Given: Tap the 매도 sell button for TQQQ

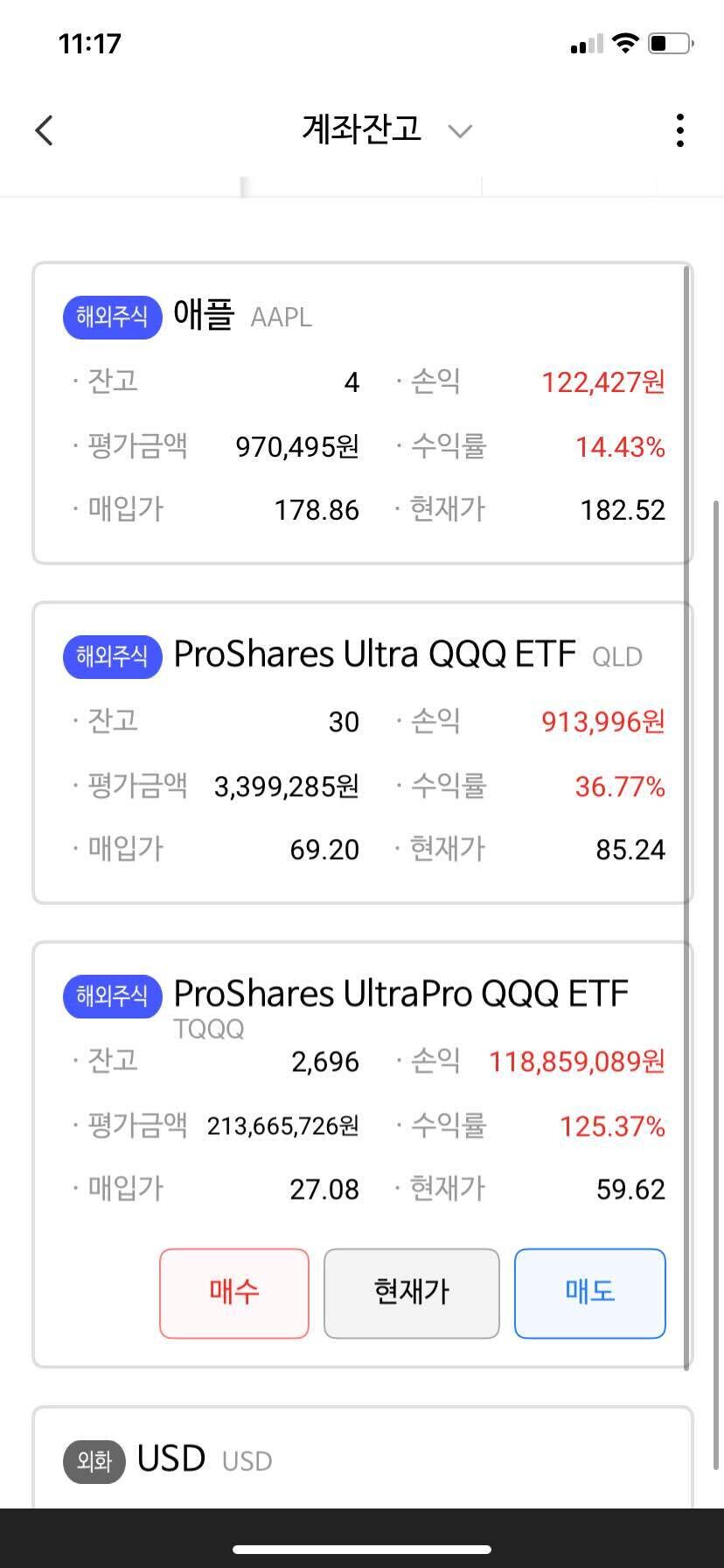Looking at the screenshot, I should coord(589,1292).
